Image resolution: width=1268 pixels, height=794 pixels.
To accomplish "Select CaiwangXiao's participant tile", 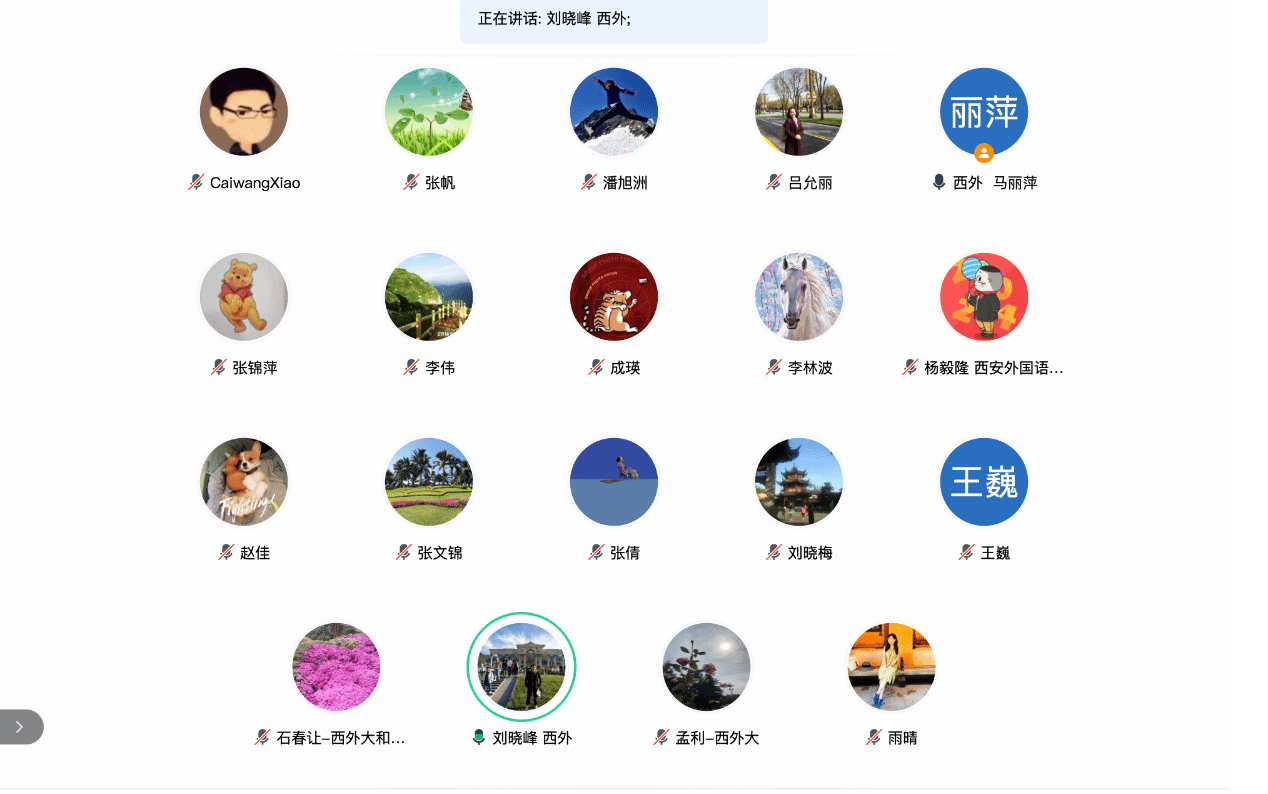I will coord(244,112).
